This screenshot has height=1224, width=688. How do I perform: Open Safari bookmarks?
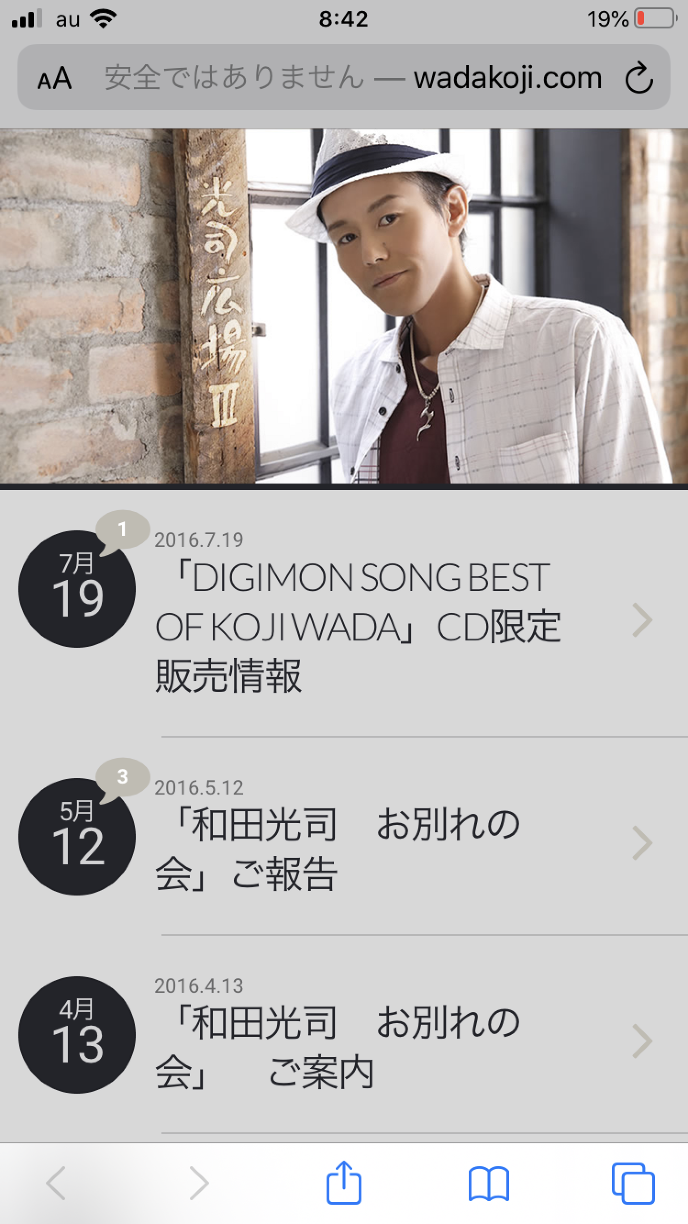pyautogui.click(x=489, y=1184)
